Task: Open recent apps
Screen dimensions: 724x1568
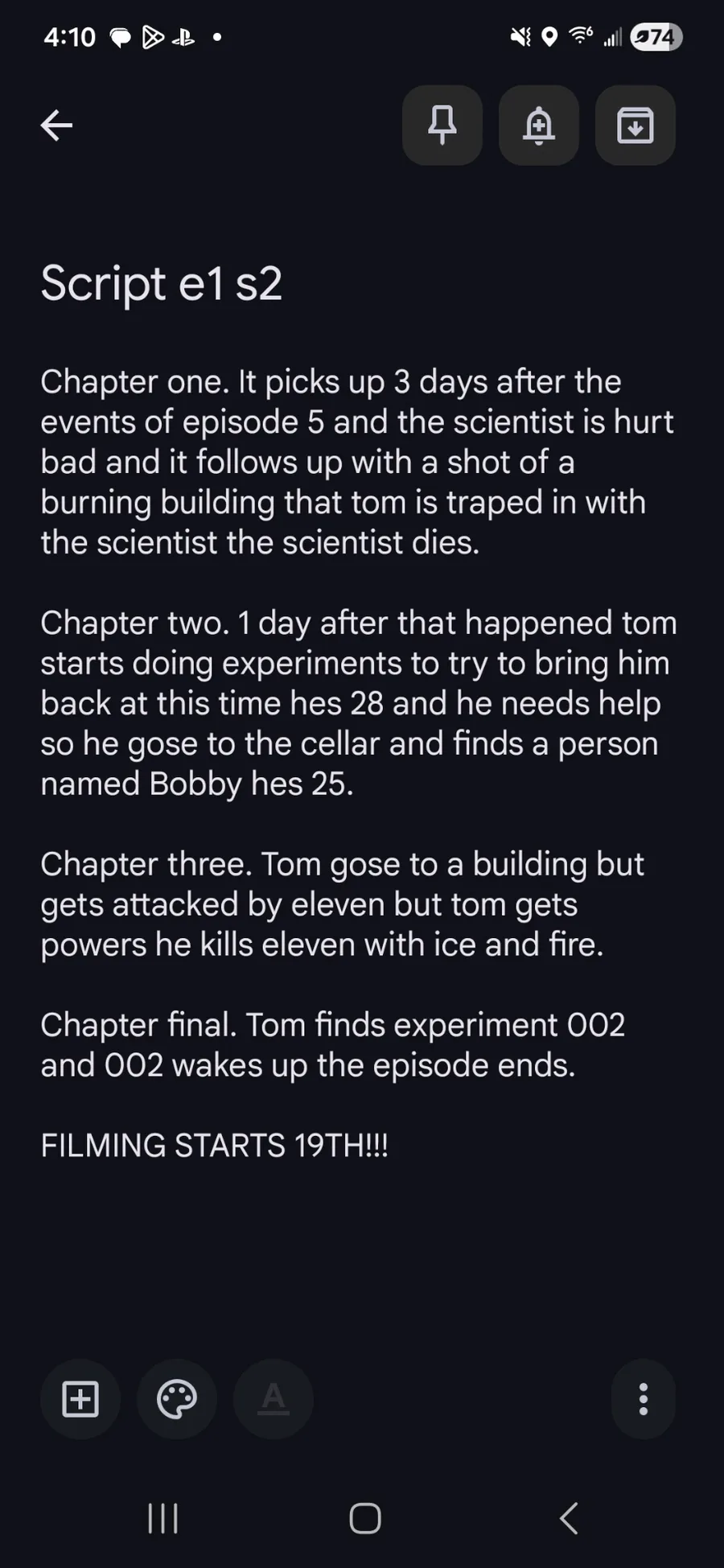Action: 163,1518
